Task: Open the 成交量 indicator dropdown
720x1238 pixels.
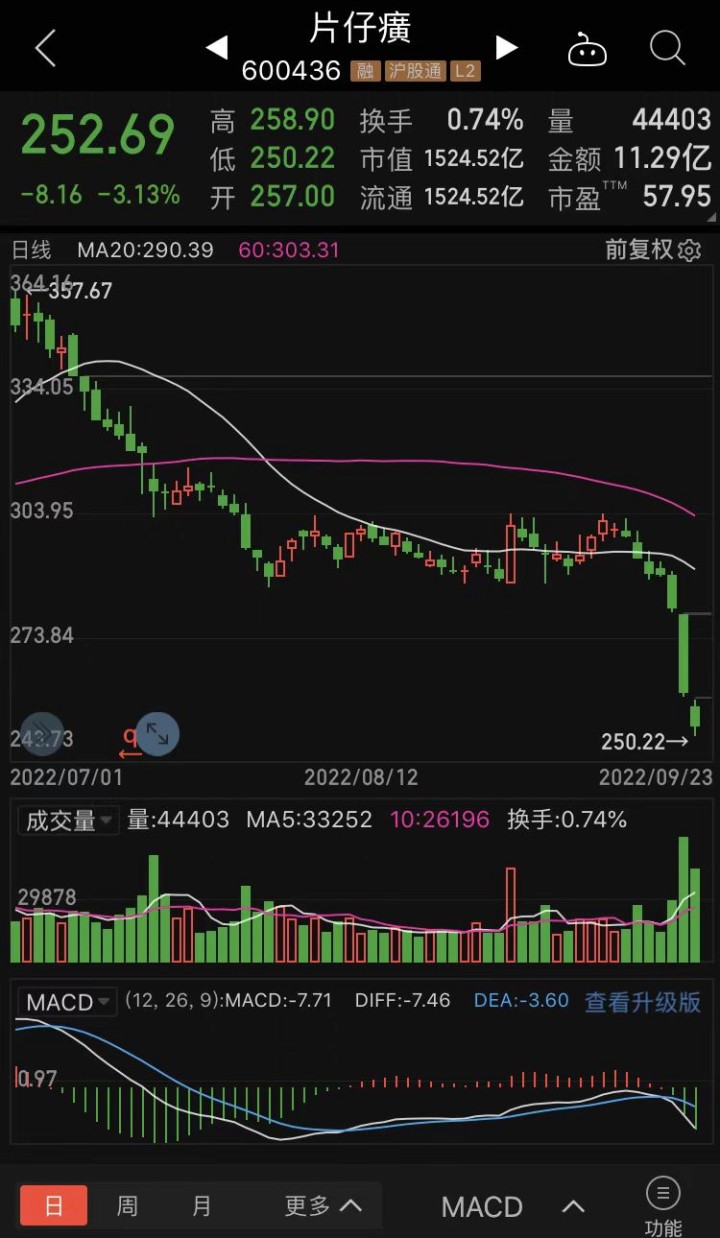Action: click(68, 821)
